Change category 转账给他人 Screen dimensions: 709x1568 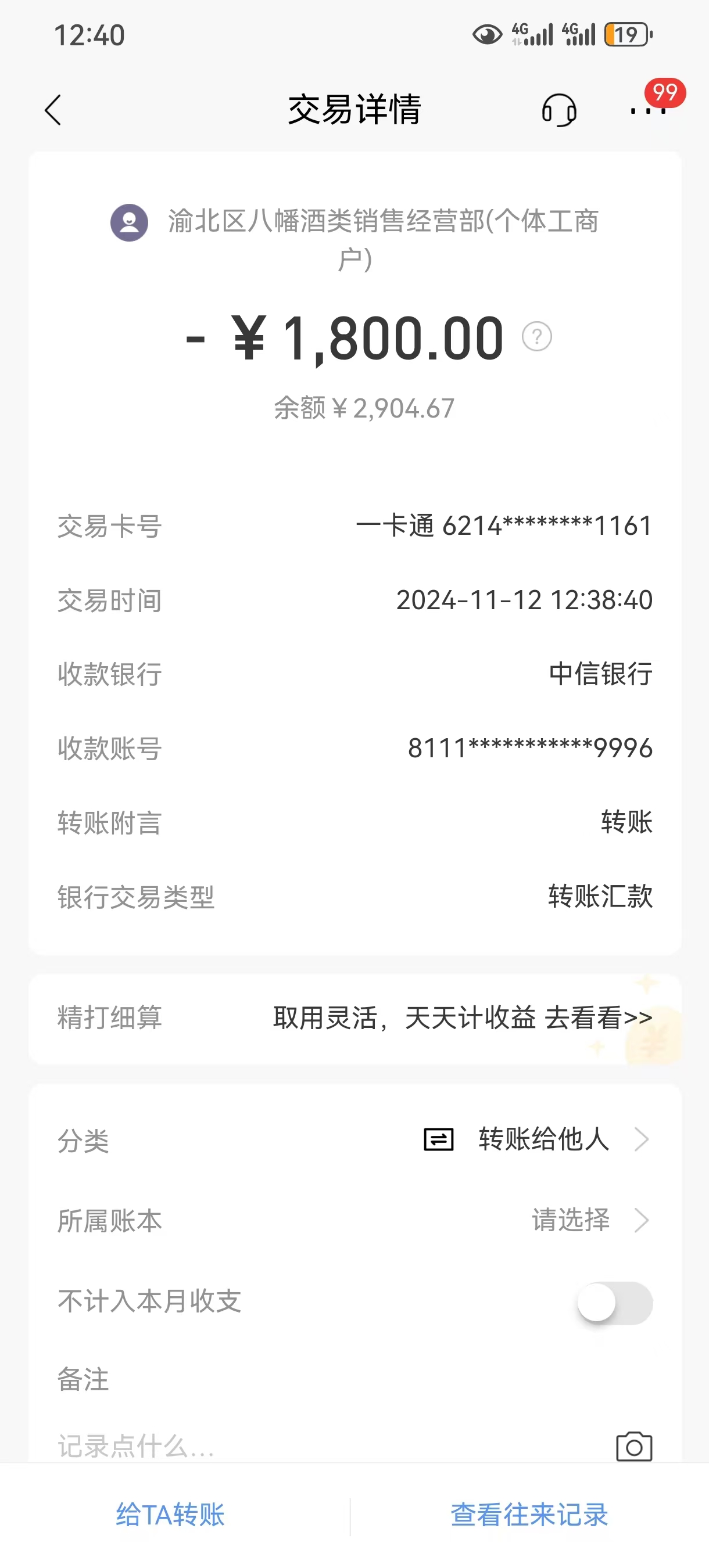(x=542, y=1139)
